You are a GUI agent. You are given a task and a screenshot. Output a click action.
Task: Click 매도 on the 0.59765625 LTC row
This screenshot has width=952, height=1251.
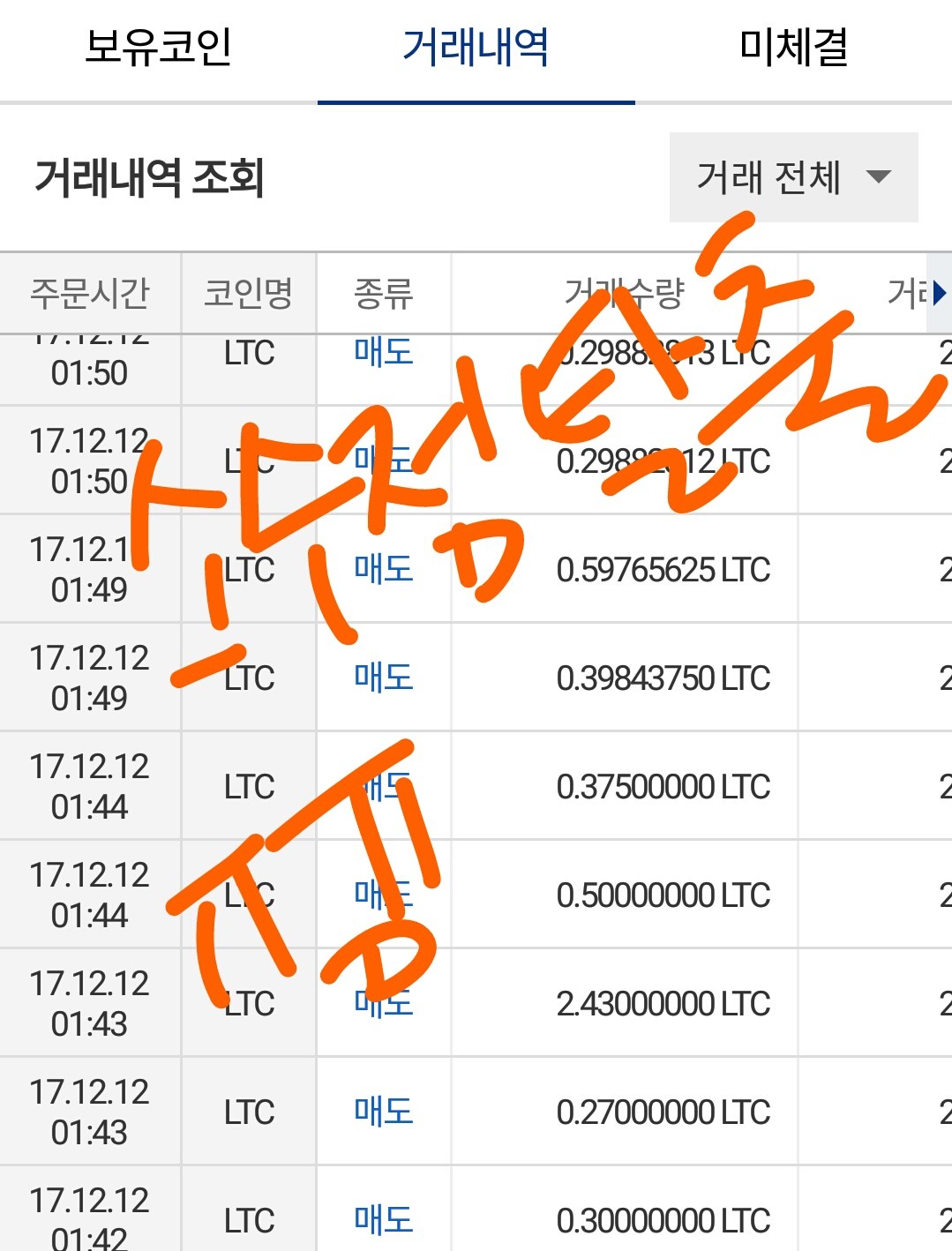click(383, 569)
